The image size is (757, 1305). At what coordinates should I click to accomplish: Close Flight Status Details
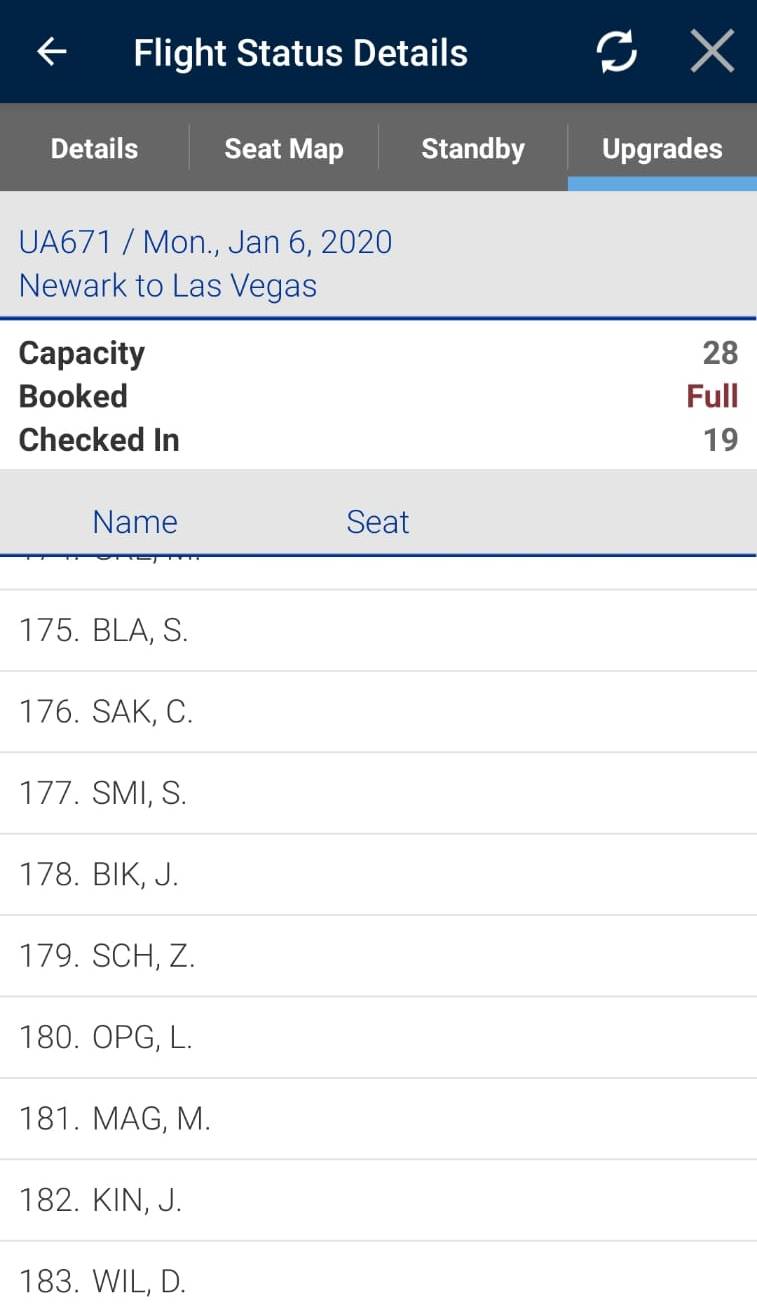[712, 52]
